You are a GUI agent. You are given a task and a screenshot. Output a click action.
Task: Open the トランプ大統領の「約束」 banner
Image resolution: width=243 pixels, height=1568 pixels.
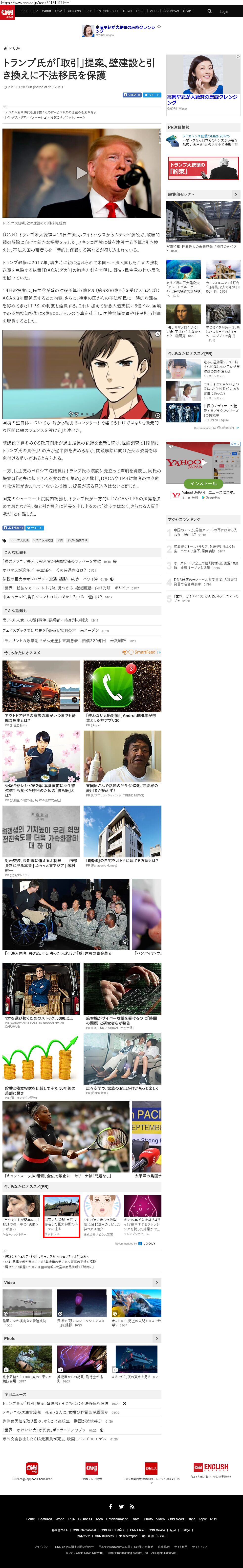click(203, 168)
